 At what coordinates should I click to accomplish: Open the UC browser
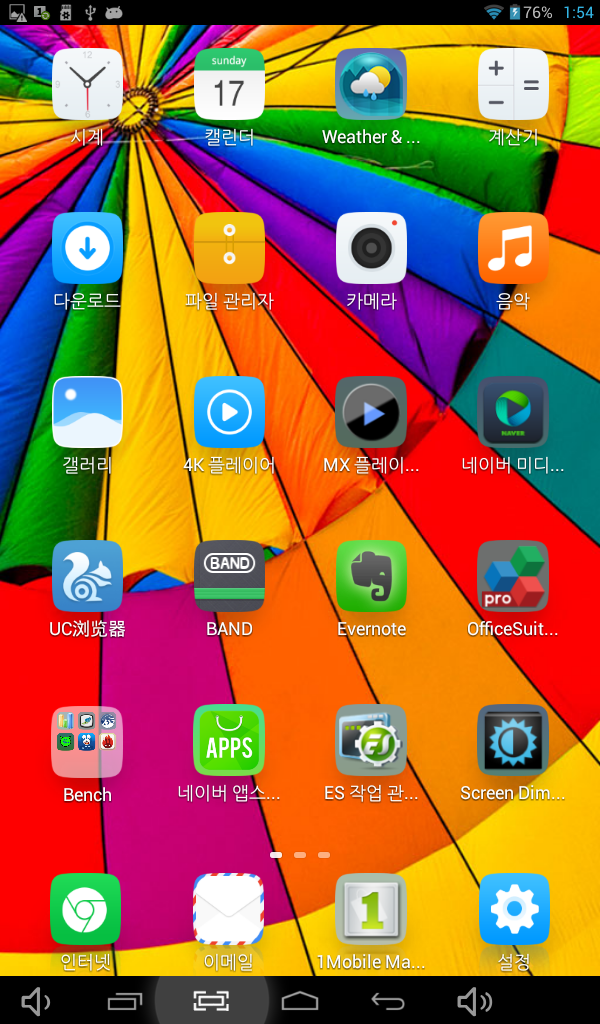click(x=87, y=576)
